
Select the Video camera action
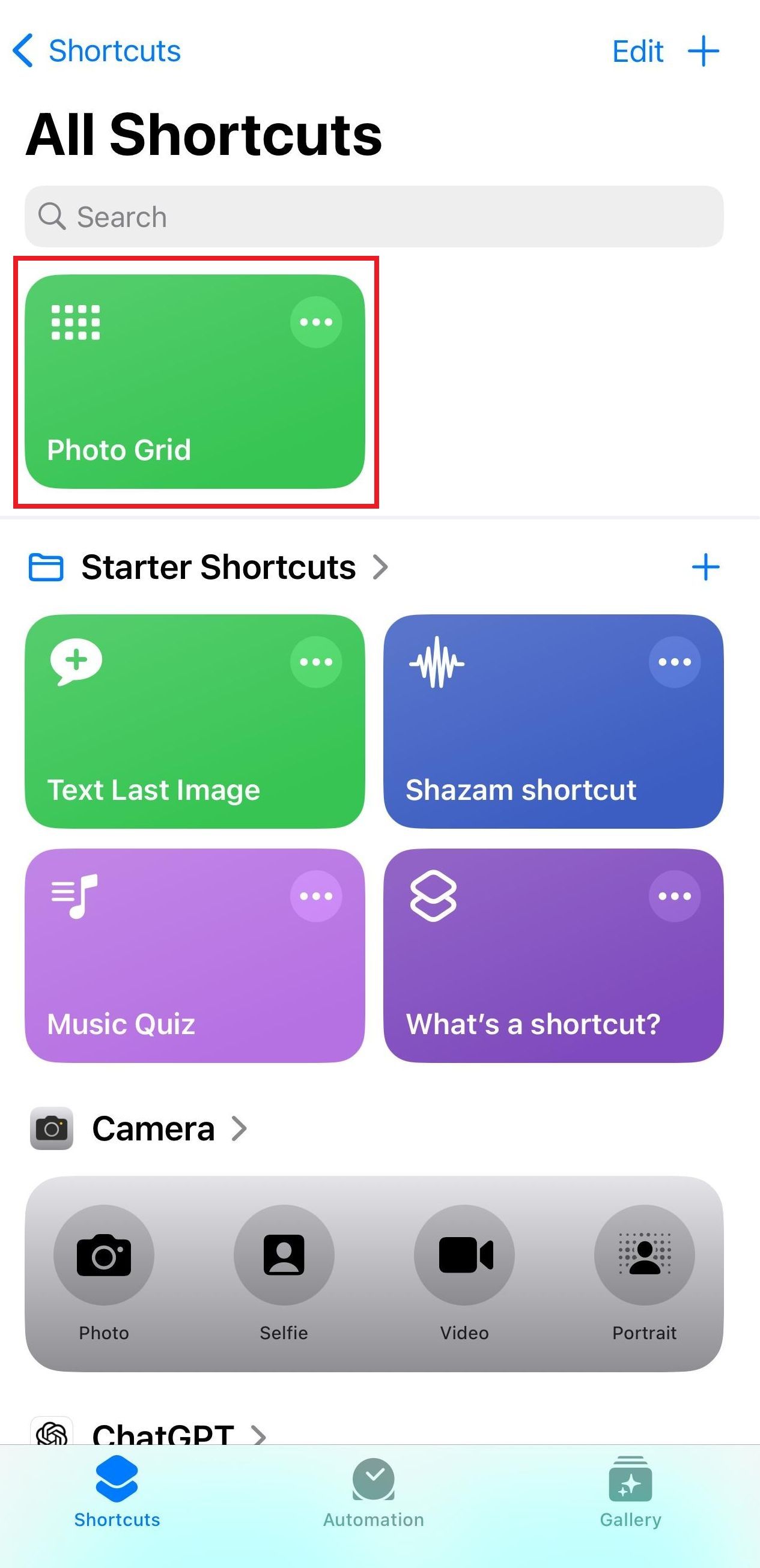tap(463, 1255)
